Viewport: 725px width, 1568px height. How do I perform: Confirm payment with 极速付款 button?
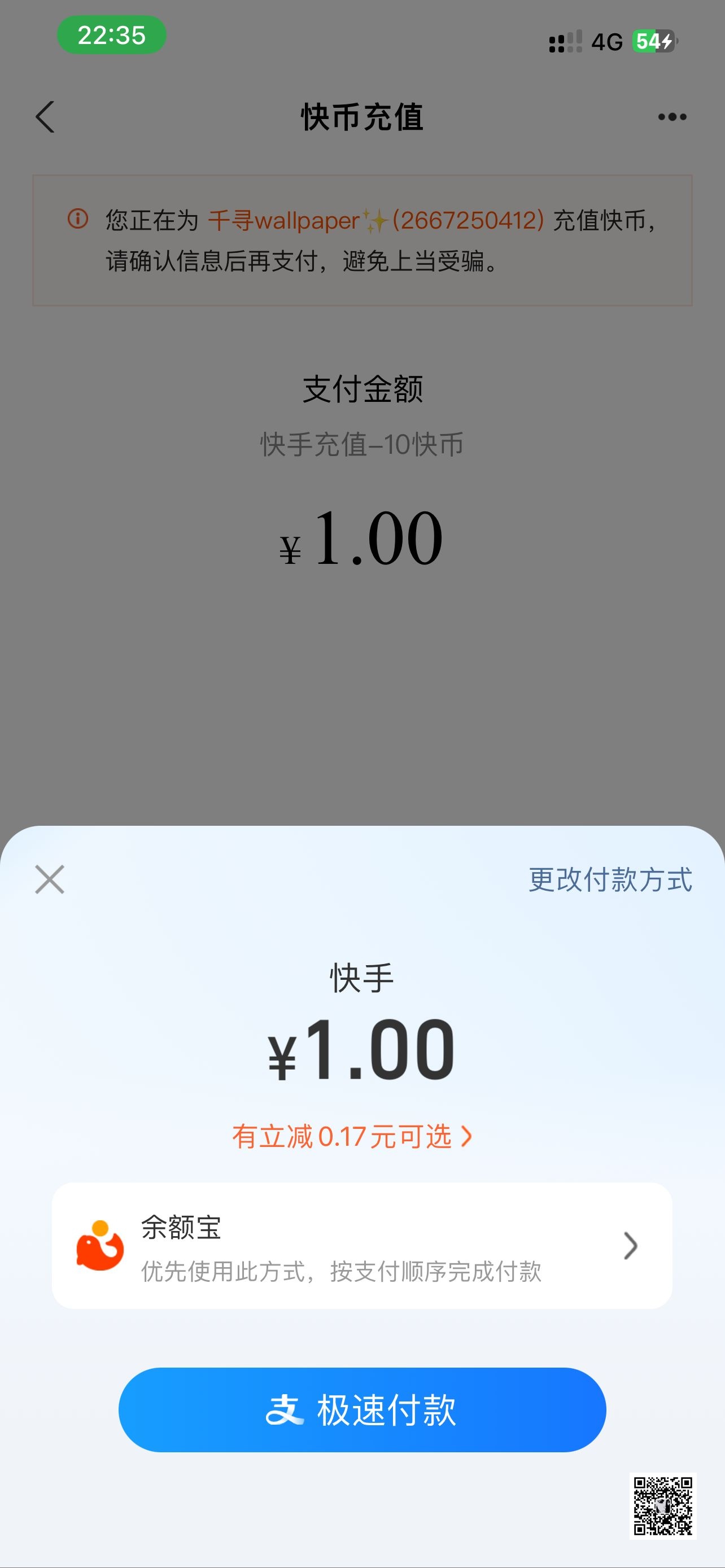(x=361, y=1410)
